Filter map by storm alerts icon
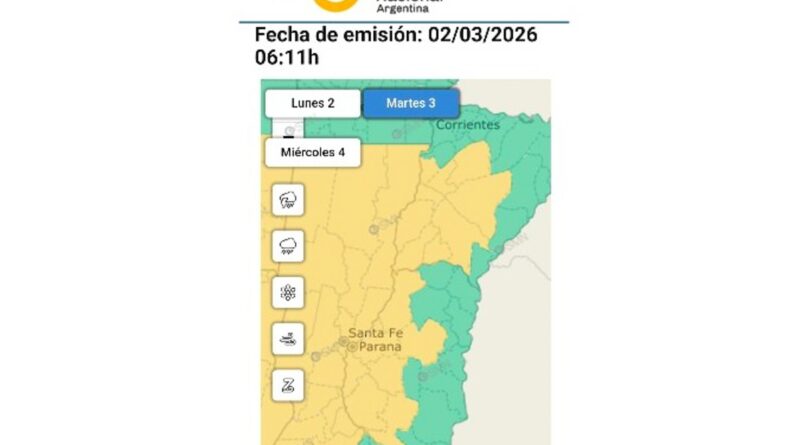800x445 pixels. click(x=288, y=199)
